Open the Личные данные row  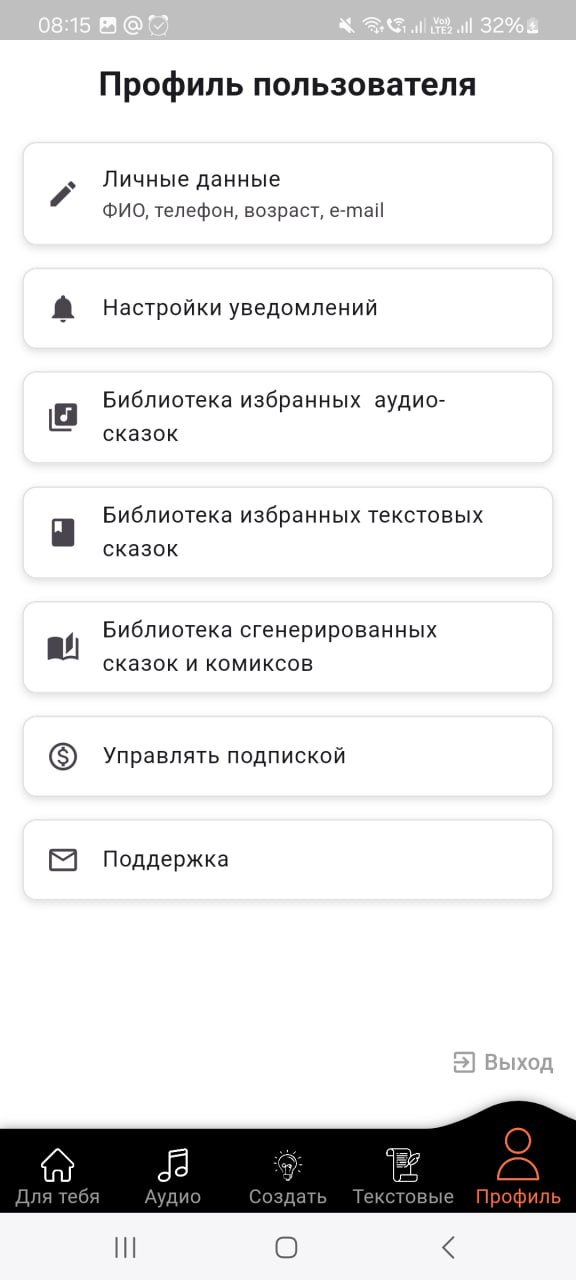coord(288,194)
